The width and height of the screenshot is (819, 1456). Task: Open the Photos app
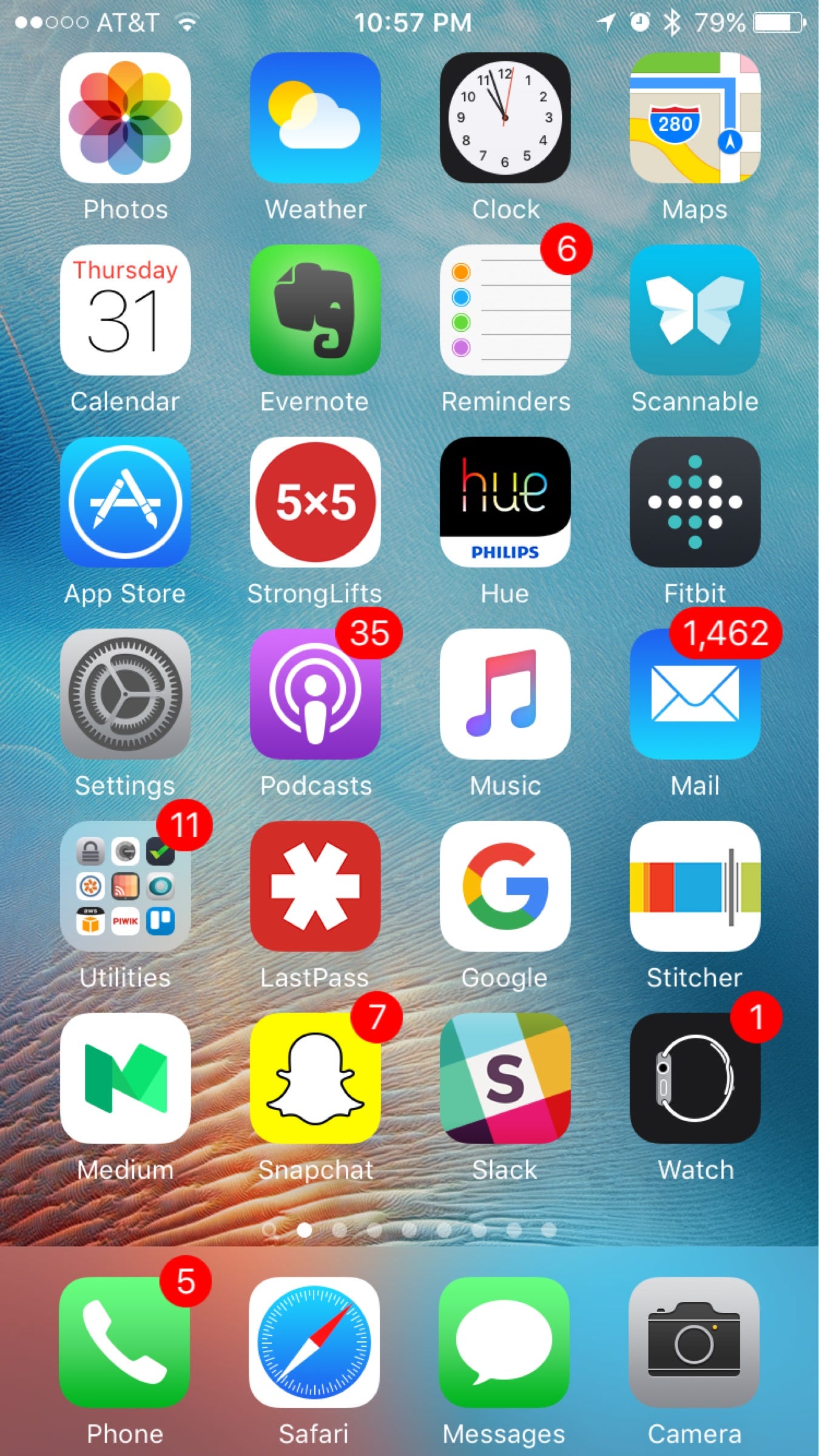coord(125,118)
